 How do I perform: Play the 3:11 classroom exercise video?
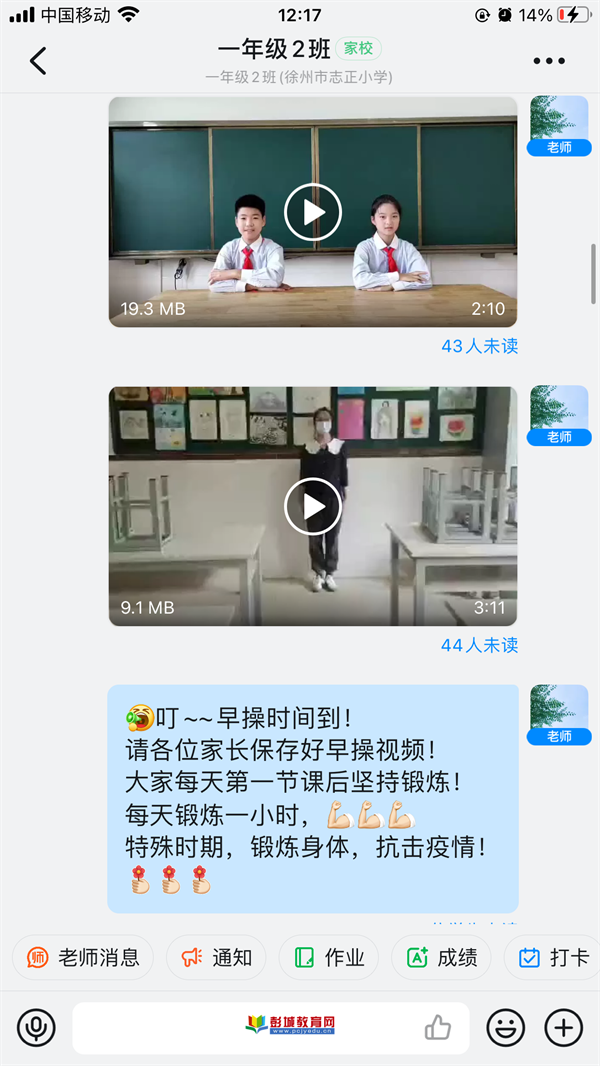[313, 506]
